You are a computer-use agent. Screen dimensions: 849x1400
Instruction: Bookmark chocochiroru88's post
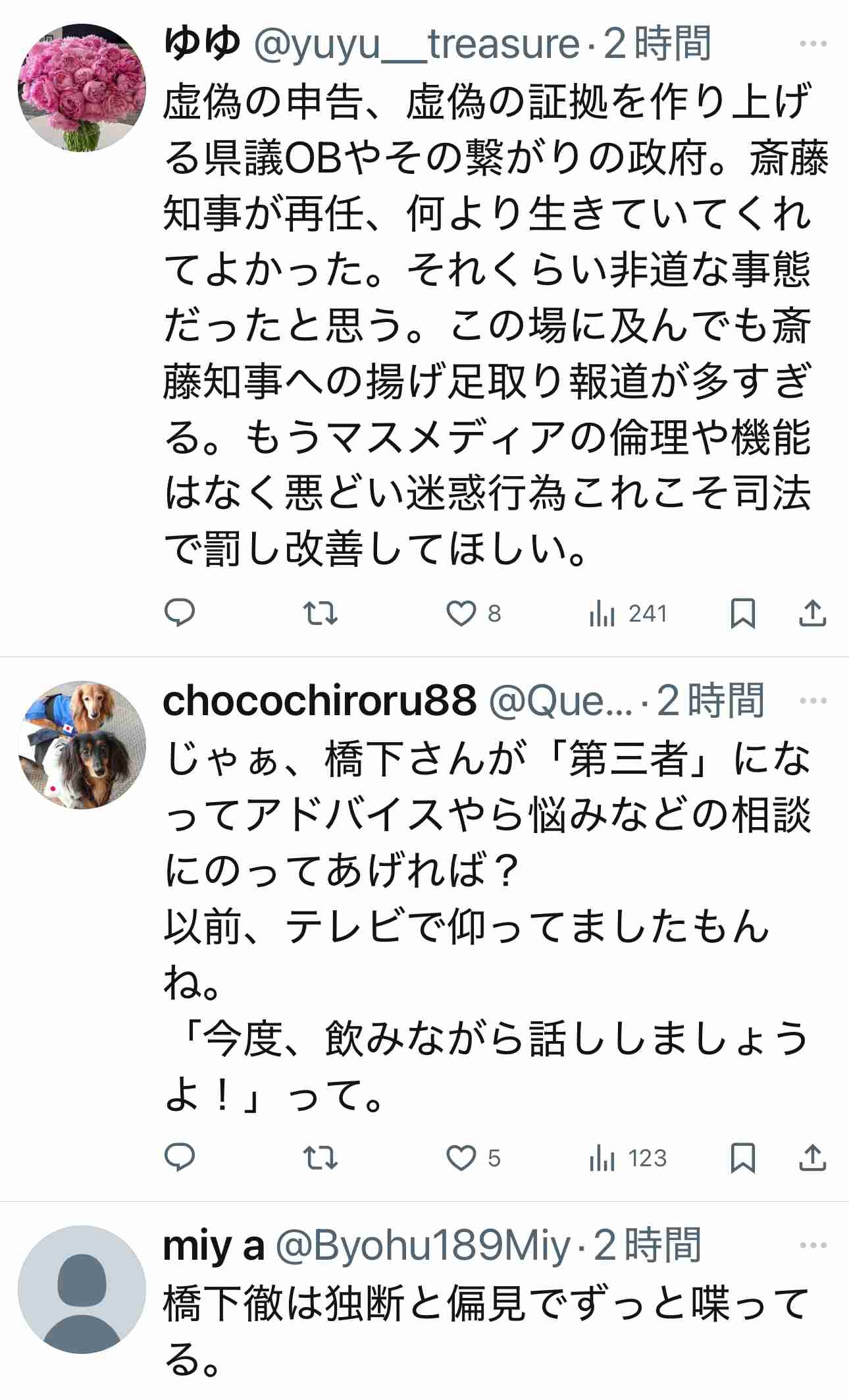pyautogui.click(x=742, y=1158)
